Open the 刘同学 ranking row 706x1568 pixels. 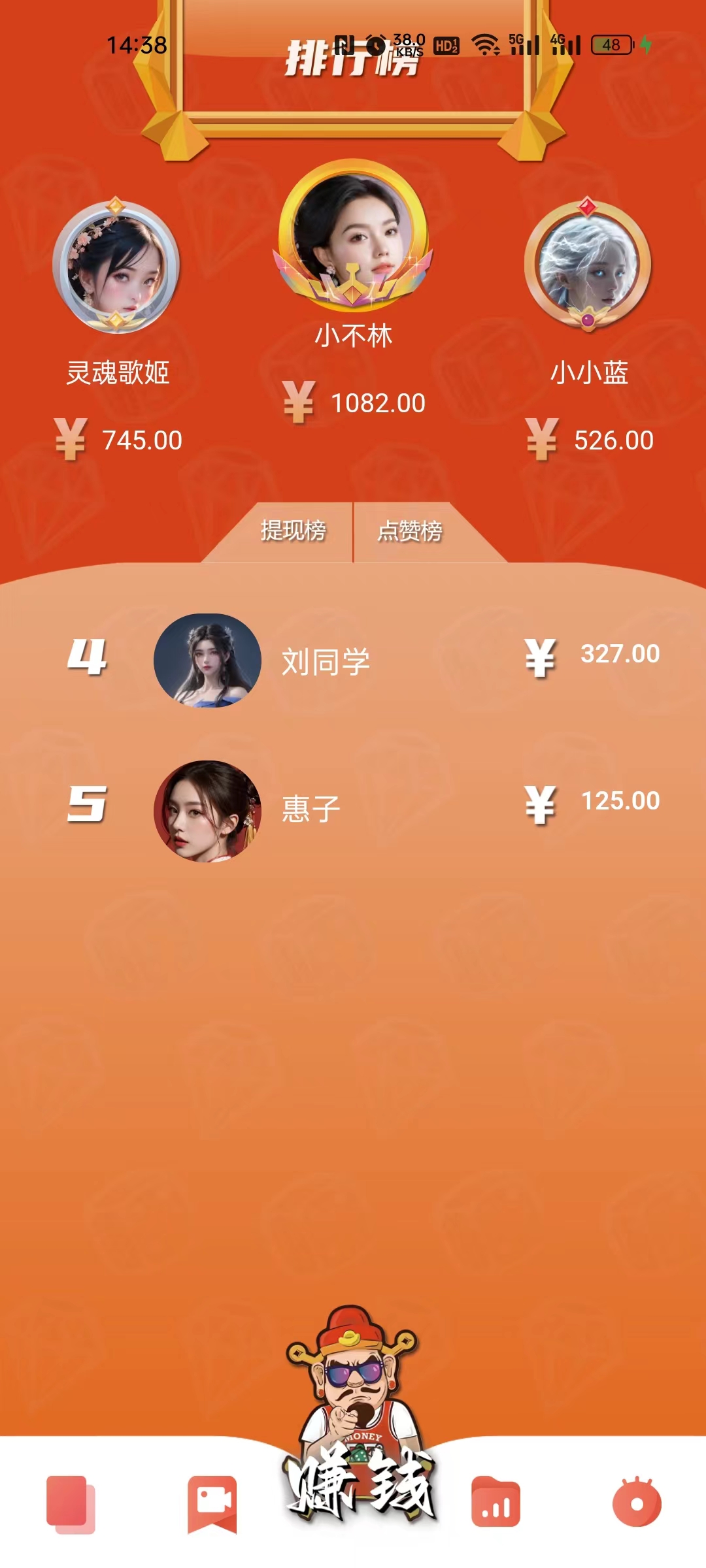coord(353,661)
